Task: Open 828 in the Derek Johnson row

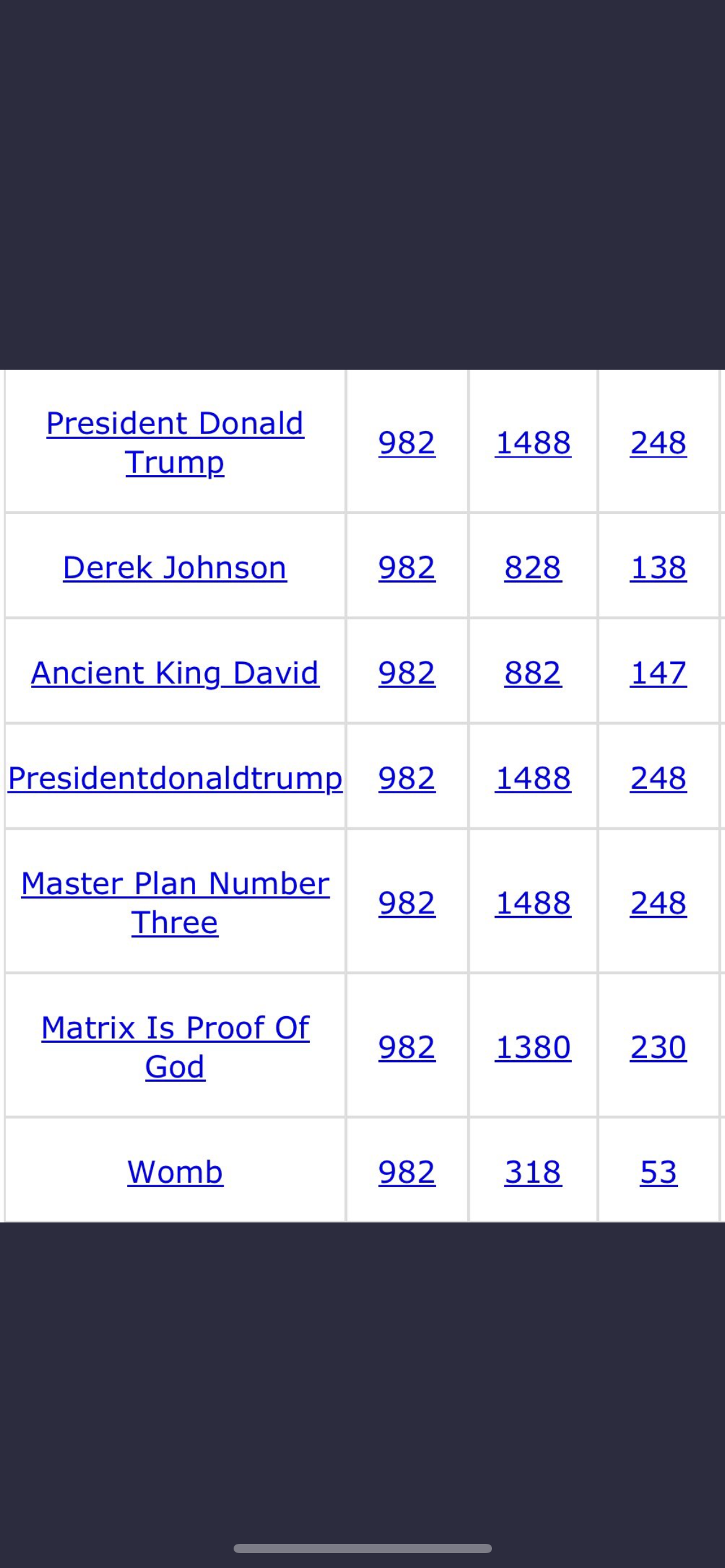Action: 532,567
